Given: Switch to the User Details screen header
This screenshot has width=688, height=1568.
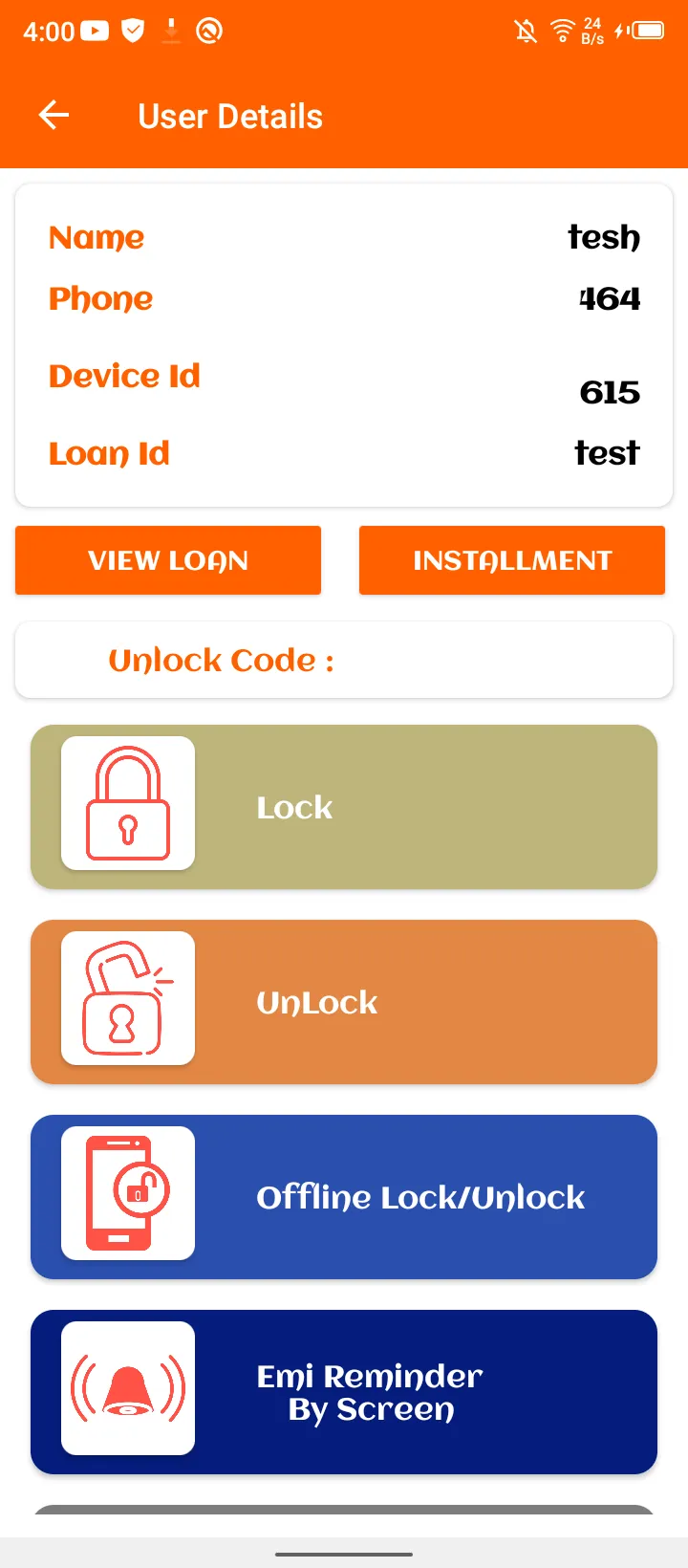Looking at the screenshot, I should (229, 115).
